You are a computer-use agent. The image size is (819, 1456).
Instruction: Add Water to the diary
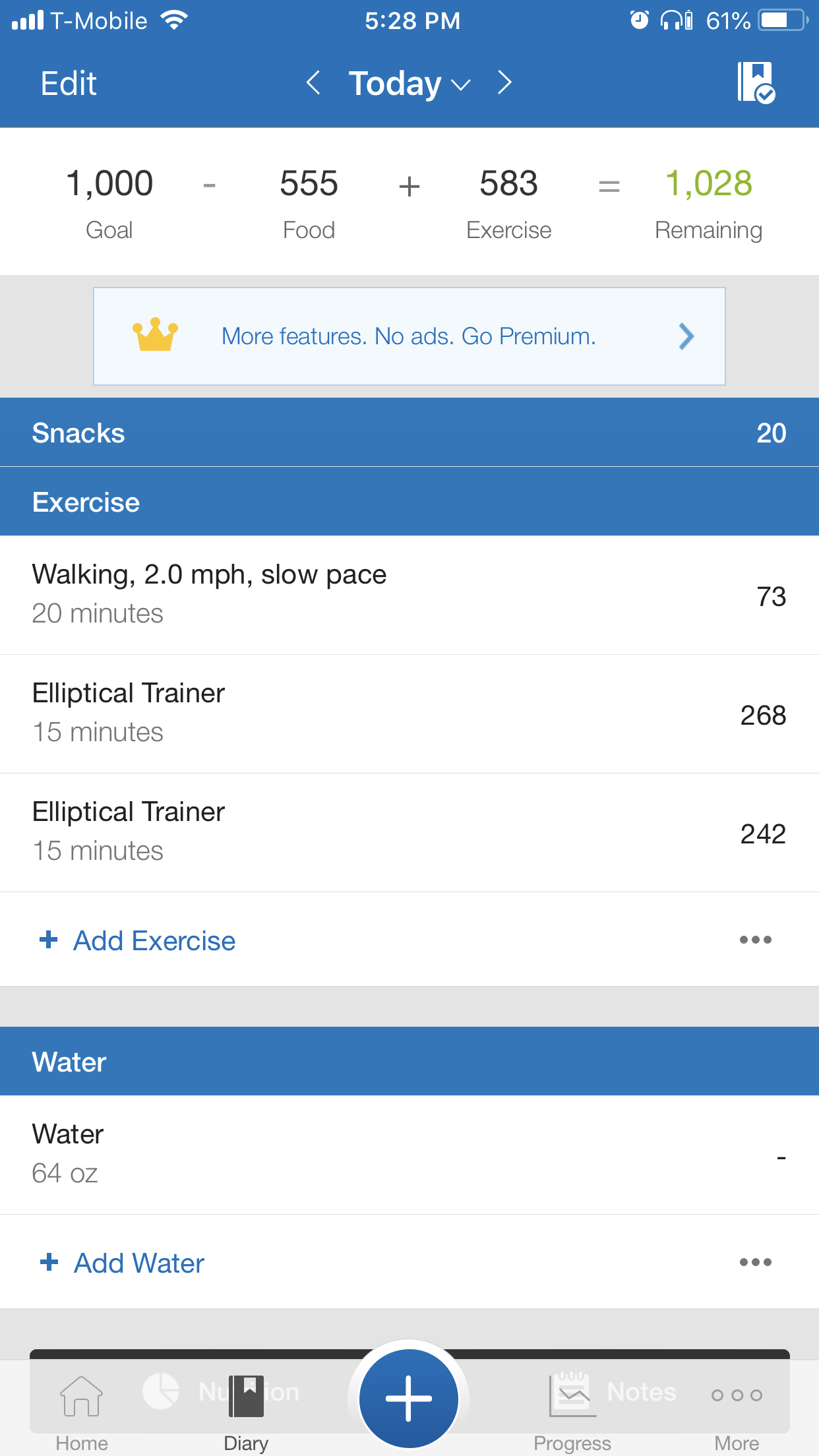[122, 1263]
